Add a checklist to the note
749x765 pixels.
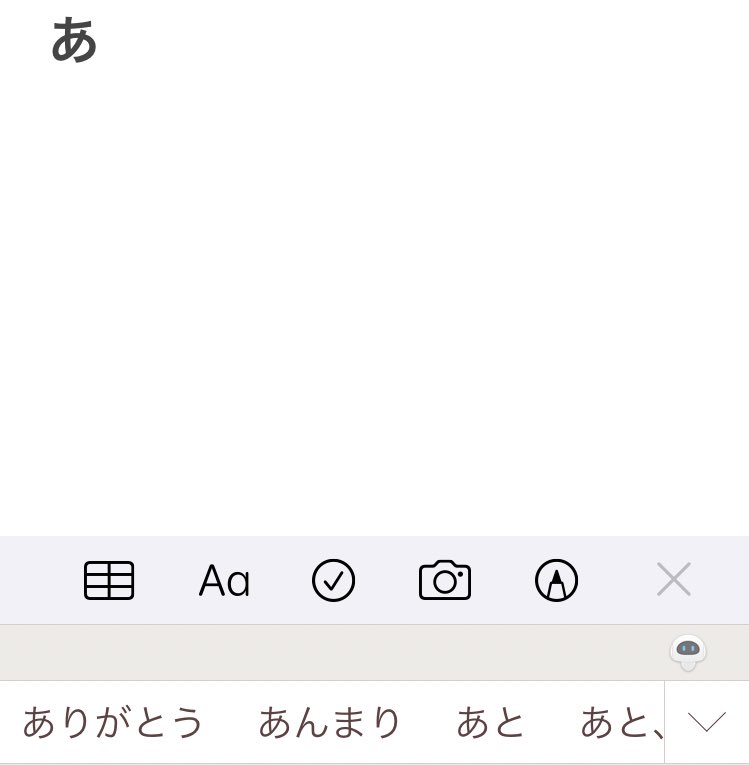333,580
